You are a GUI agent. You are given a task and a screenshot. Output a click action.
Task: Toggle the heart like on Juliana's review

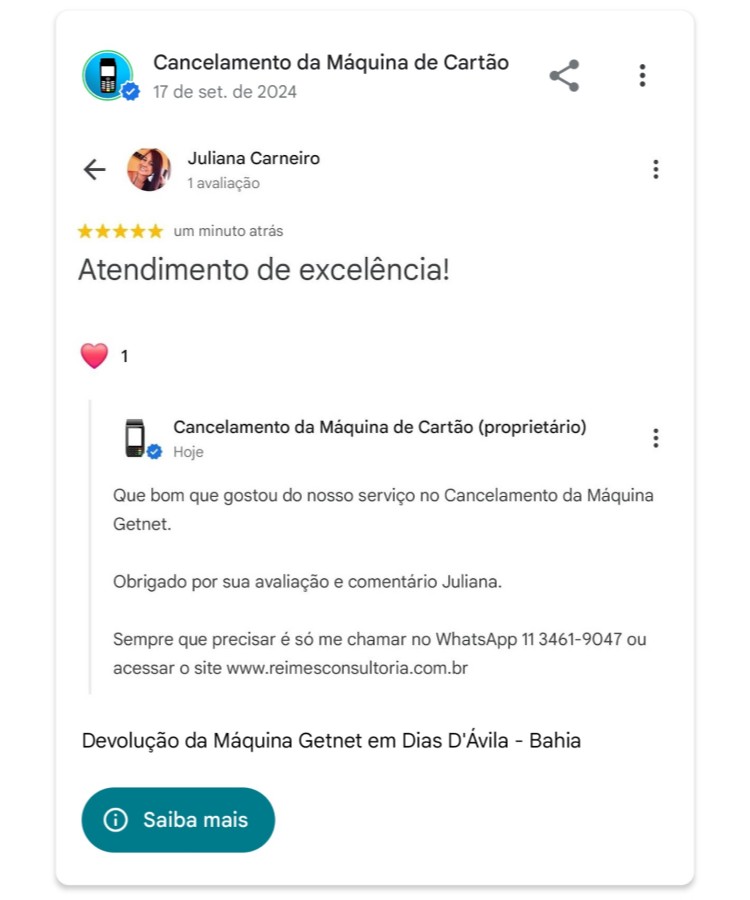(x=92, y=354)
